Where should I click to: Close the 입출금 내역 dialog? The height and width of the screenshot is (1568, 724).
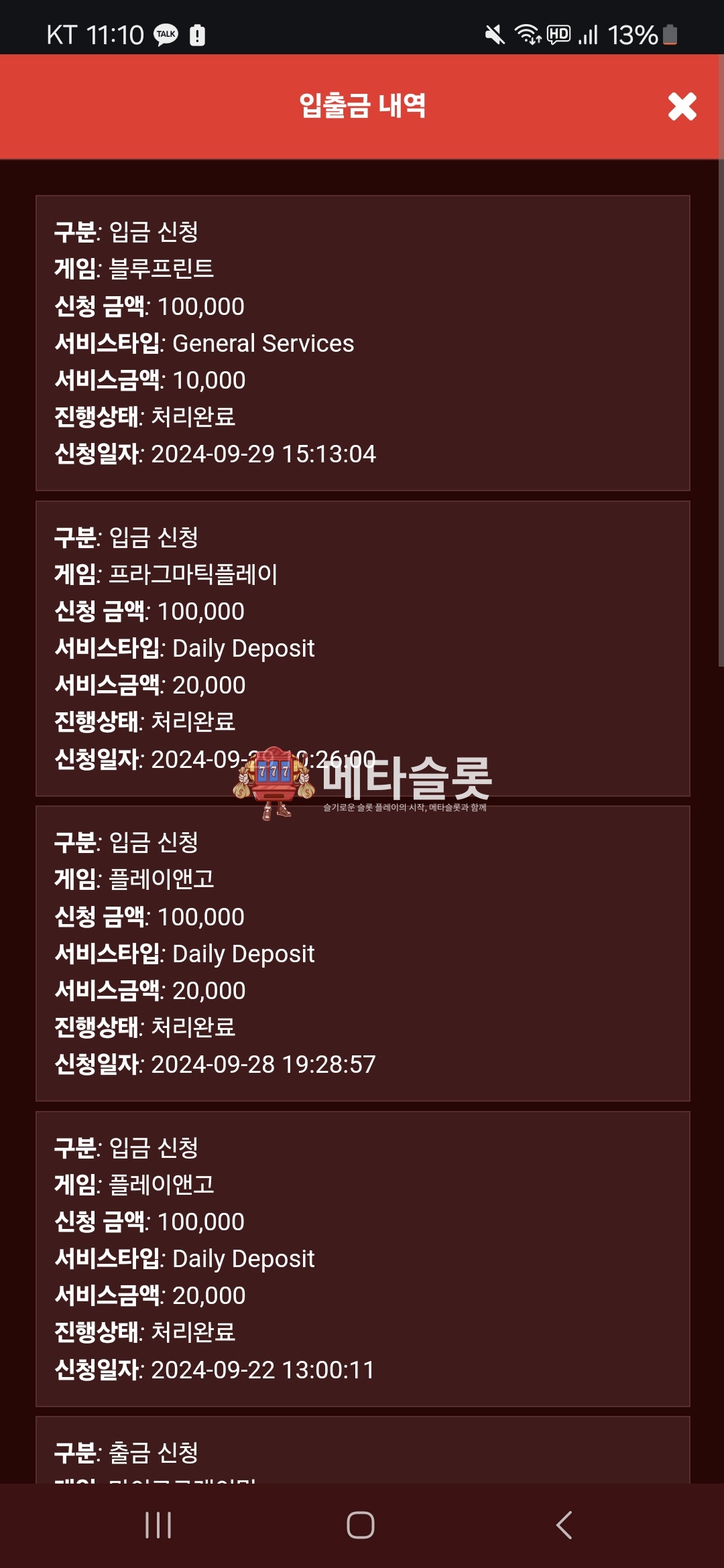682,107
